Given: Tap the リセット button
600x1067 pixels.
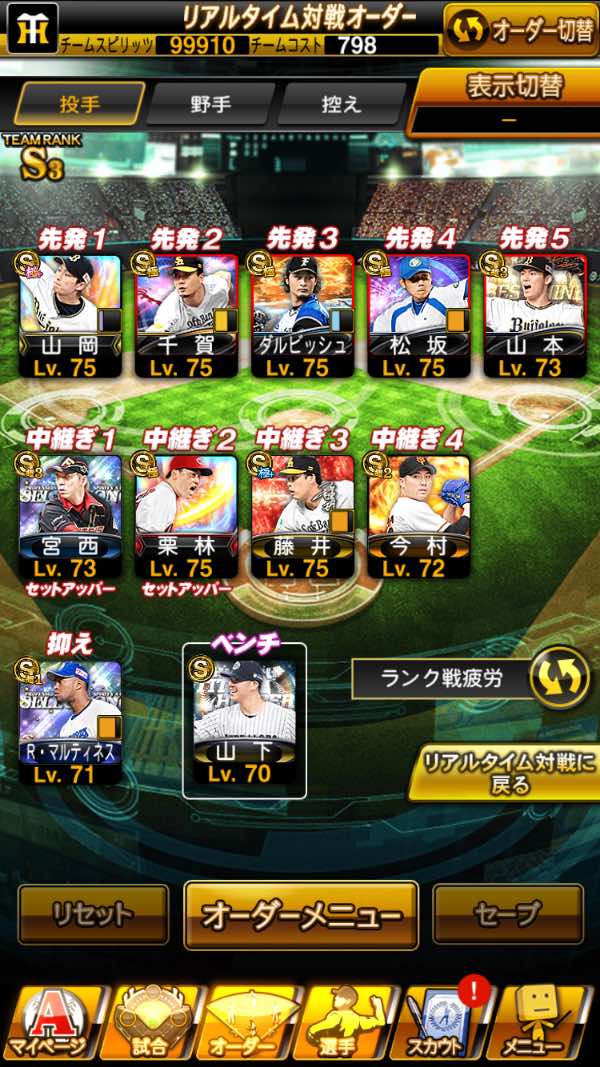Looking at the screenshot, I should click(x=93, y=914).
